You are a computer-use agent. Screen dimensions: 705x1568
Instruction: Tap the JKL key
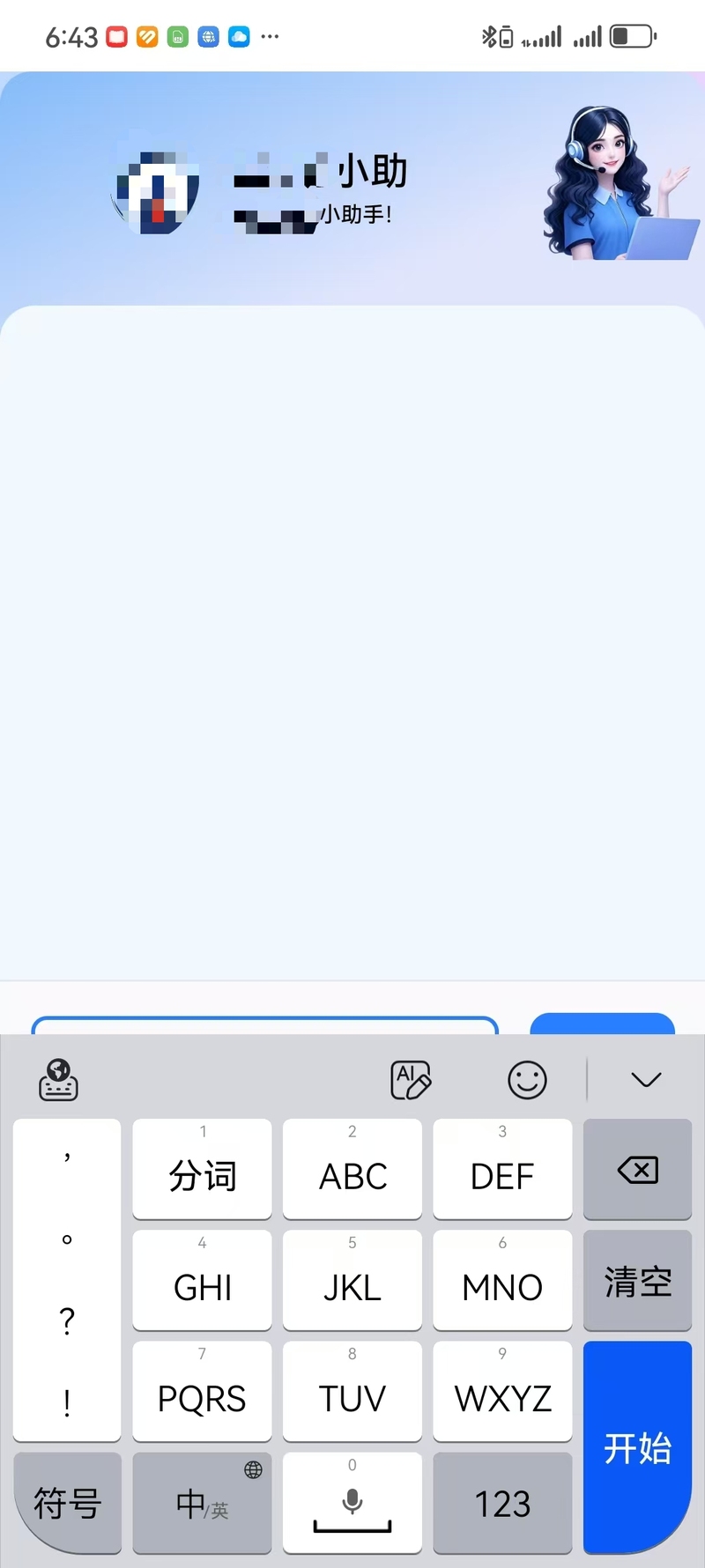point(352,1281)
